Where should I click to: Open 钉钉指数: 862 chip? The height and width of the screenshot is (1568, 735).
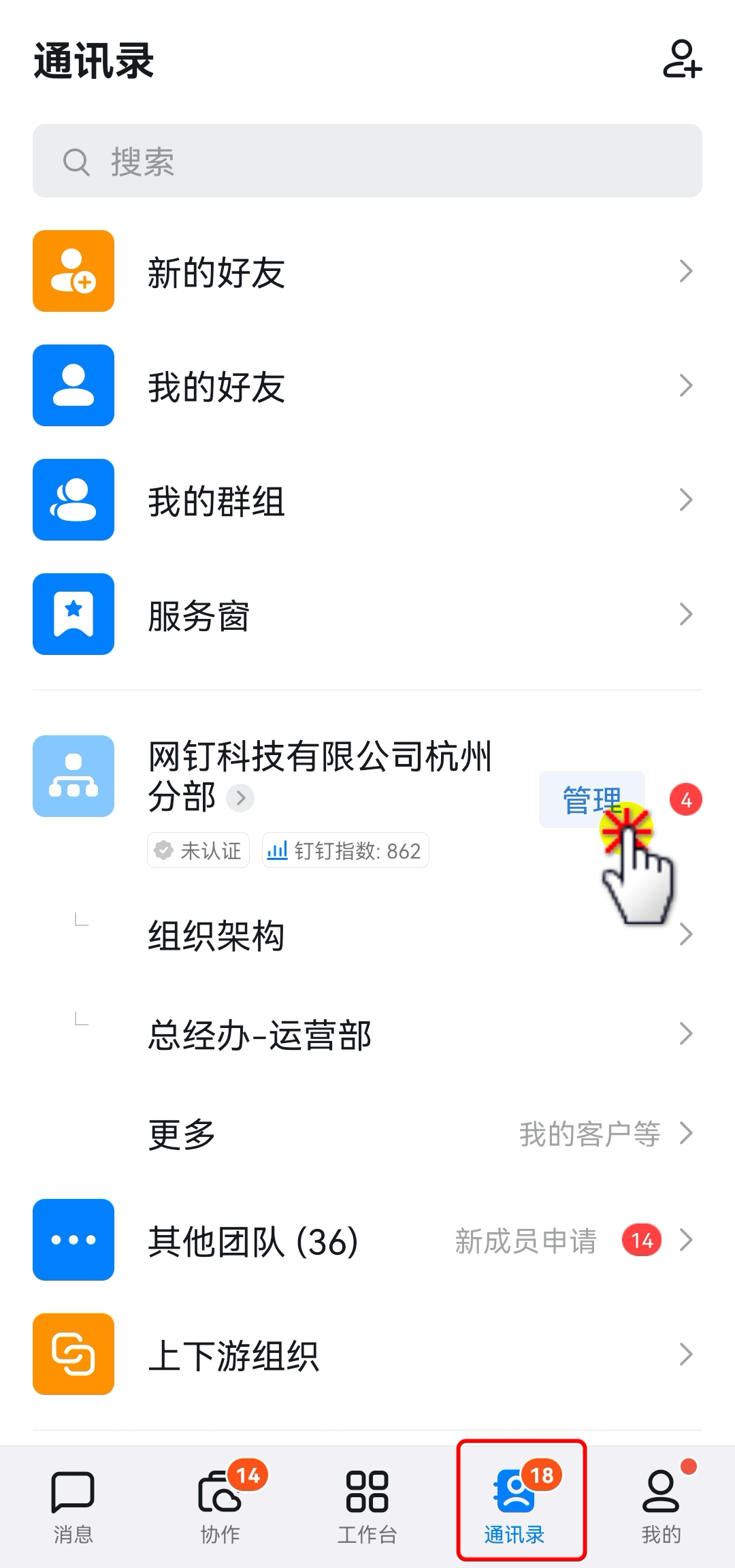[x=345, y=850]
